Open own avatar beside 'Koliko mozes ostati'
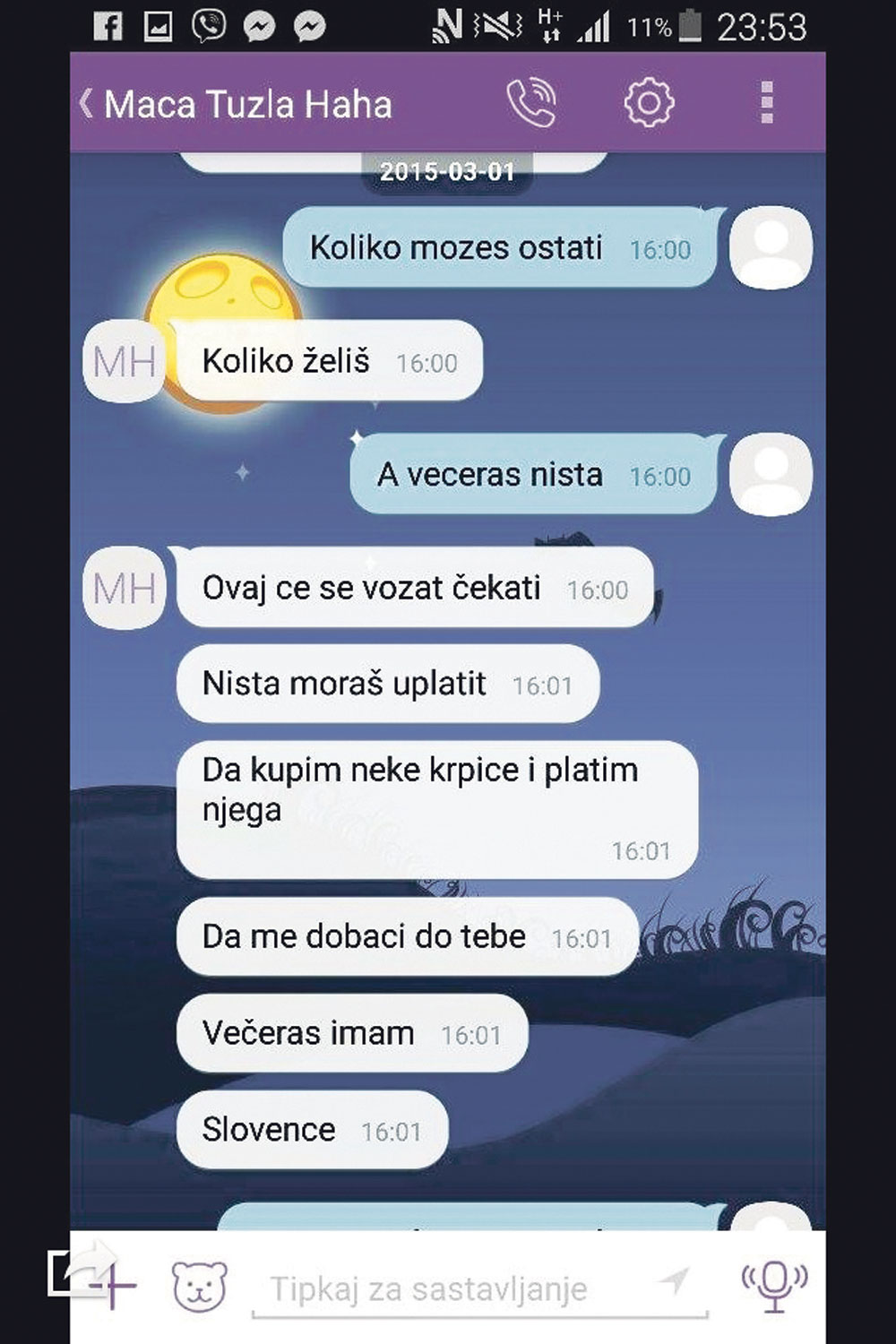The height and width of the screenshot is (1344, 896). pos(771,248)
